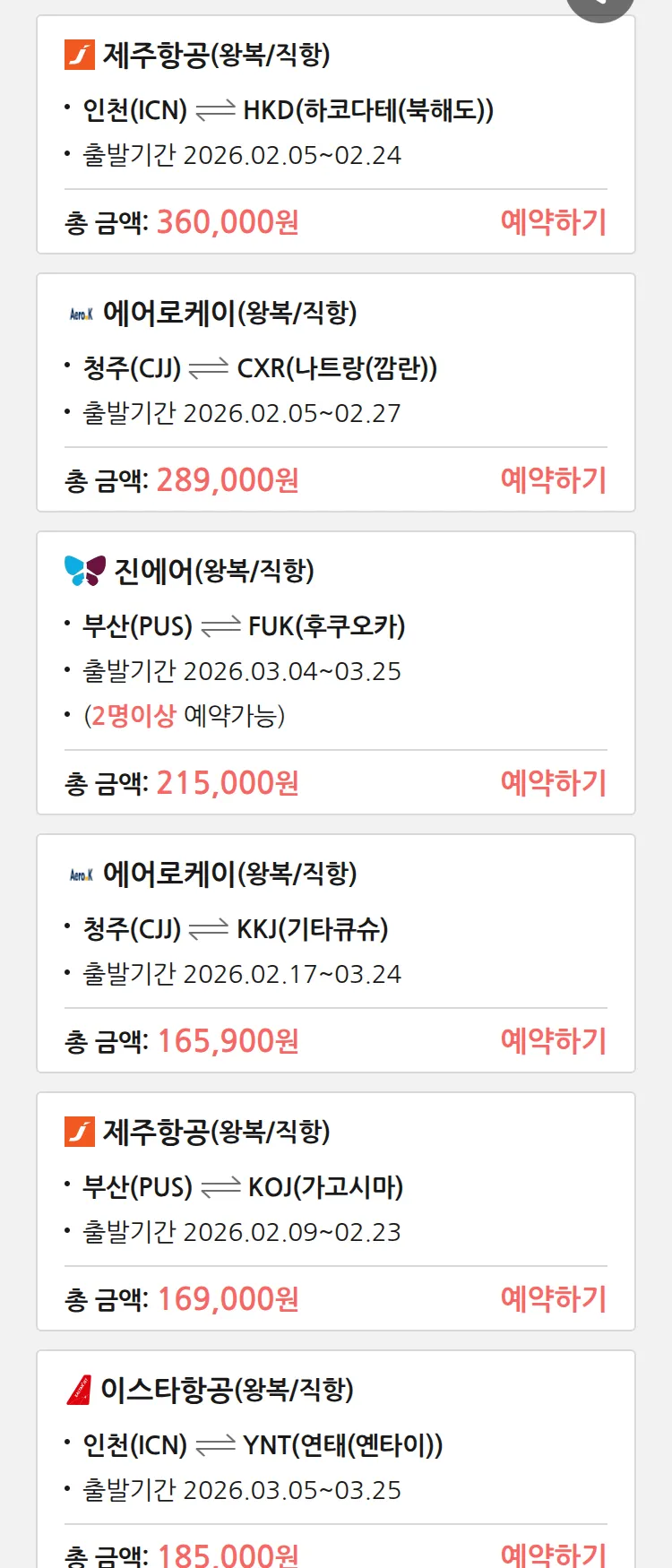
Task: Click the circular icon at the top right
Action: coord(599,4)
